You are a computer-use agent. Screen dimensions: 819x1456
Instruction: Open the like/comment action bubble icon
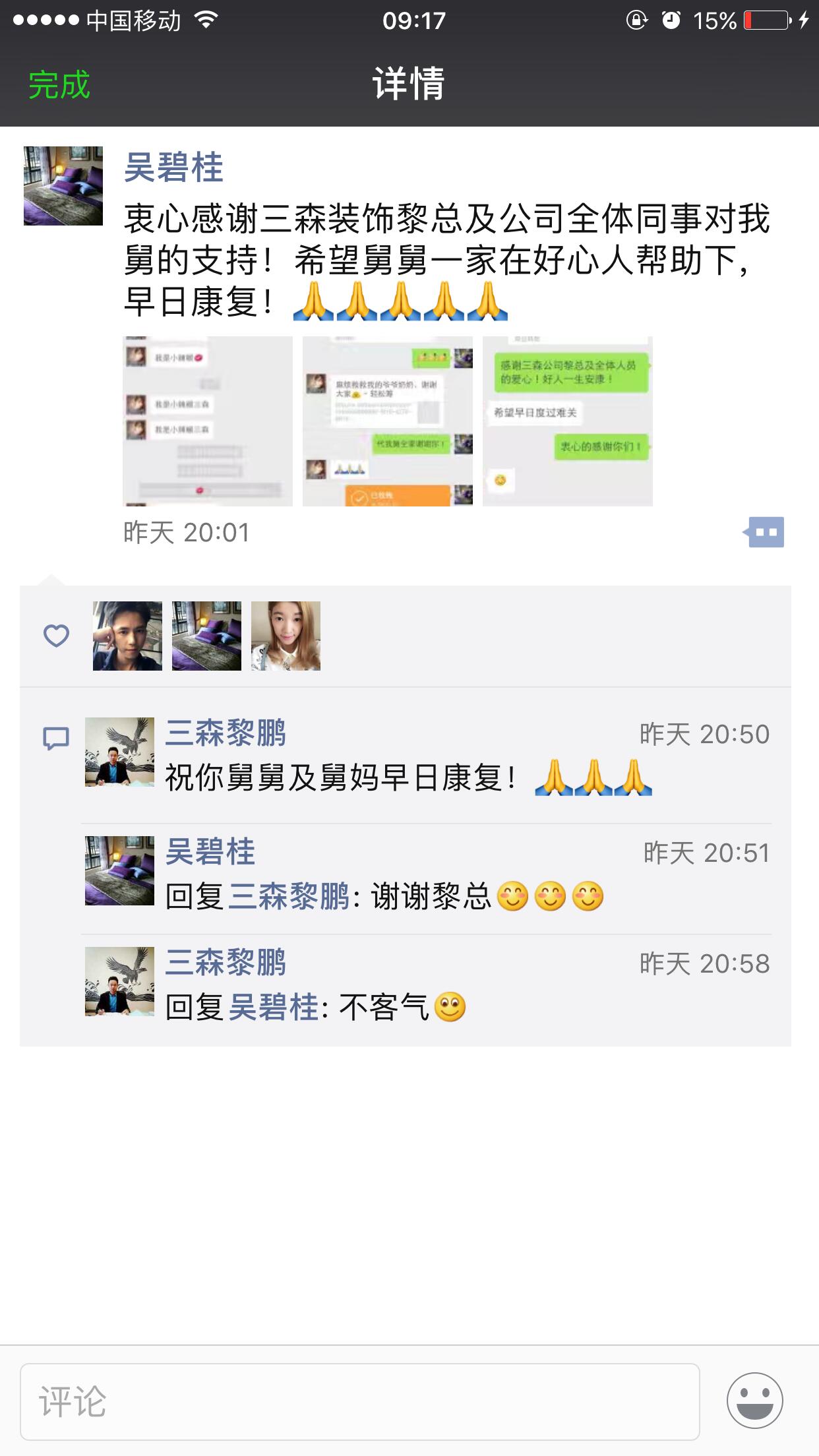[764, 532]
